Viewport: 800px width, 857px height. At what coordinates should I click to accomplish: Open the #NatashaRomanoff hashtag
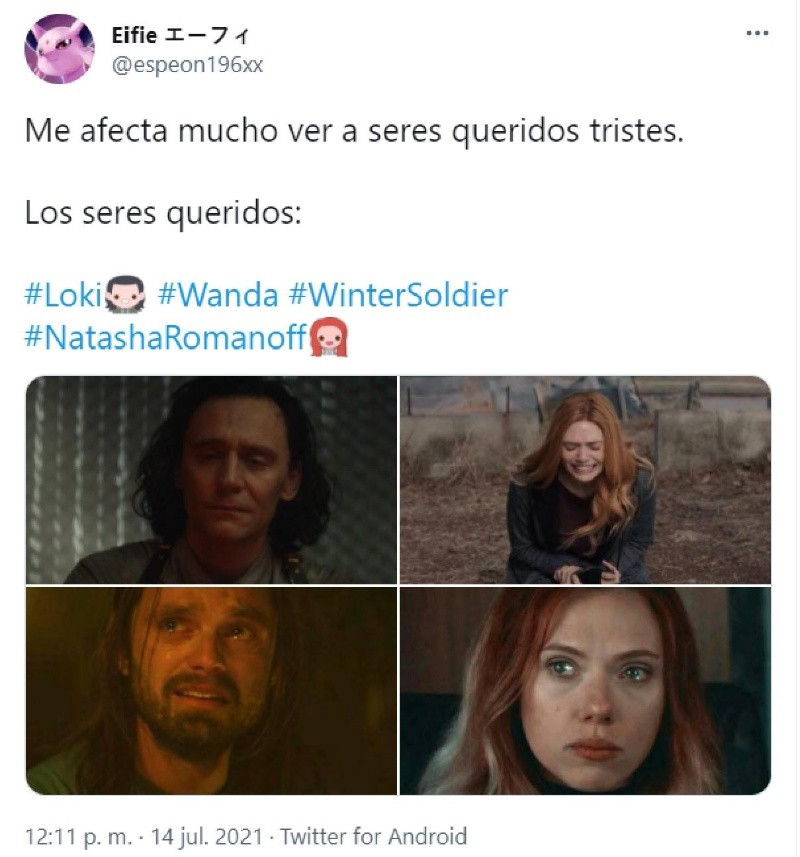point(165,337)
